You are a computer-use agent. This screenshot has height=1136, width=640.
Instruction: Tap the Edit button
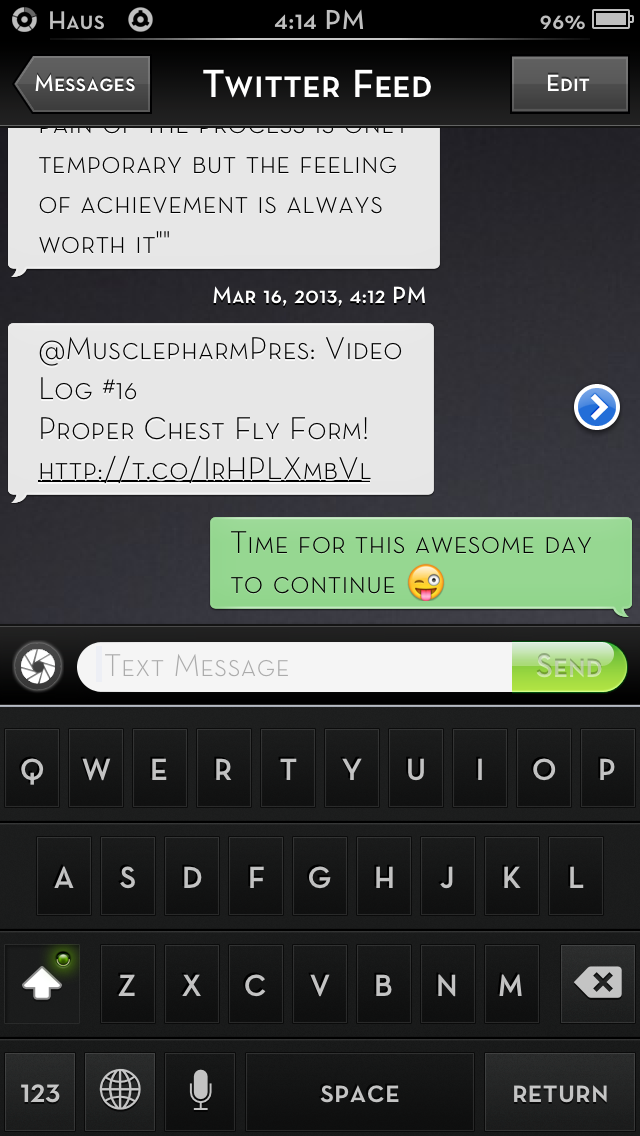pos(567,84)
